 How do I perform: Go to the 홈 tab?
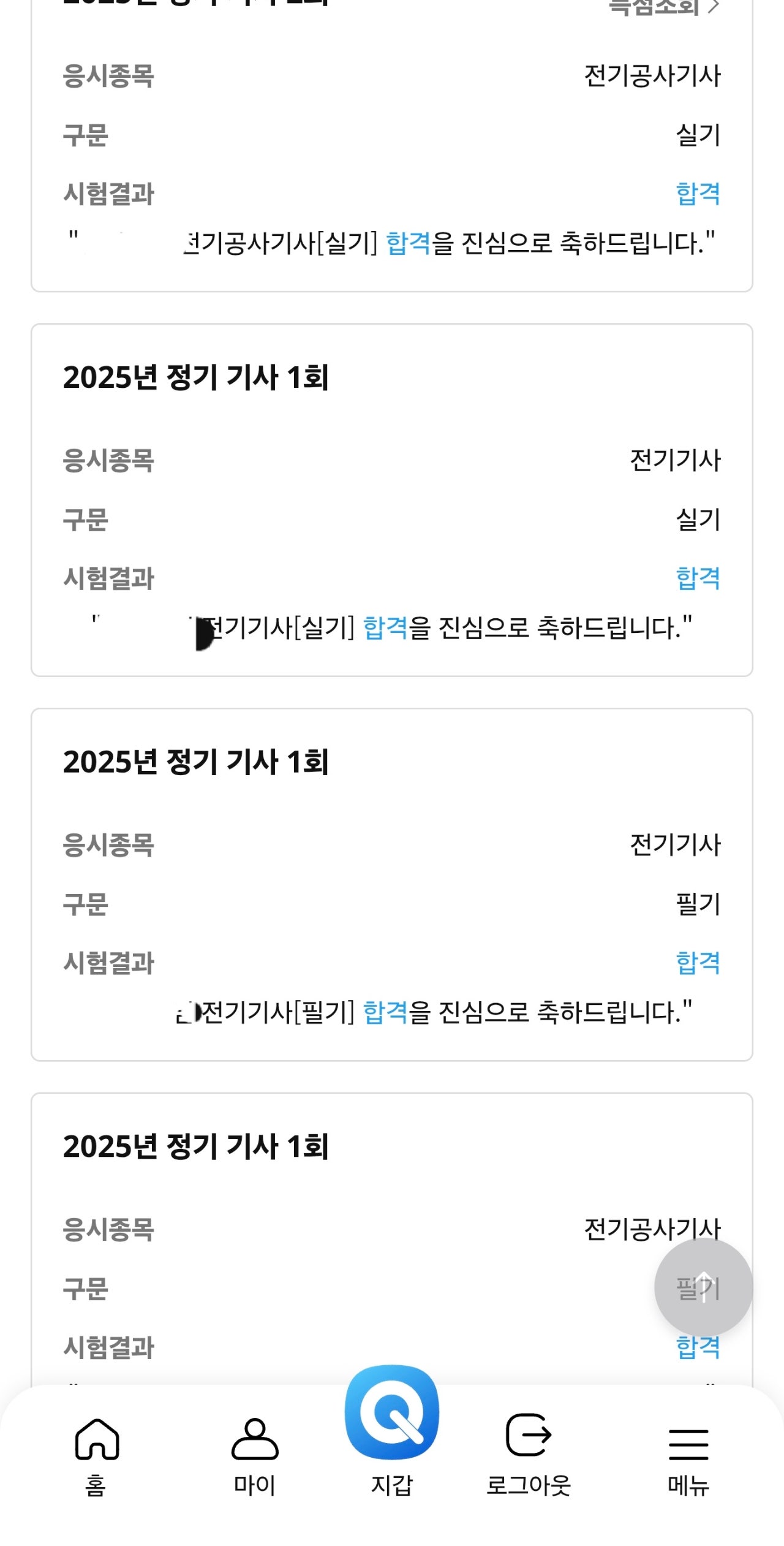97,1455
